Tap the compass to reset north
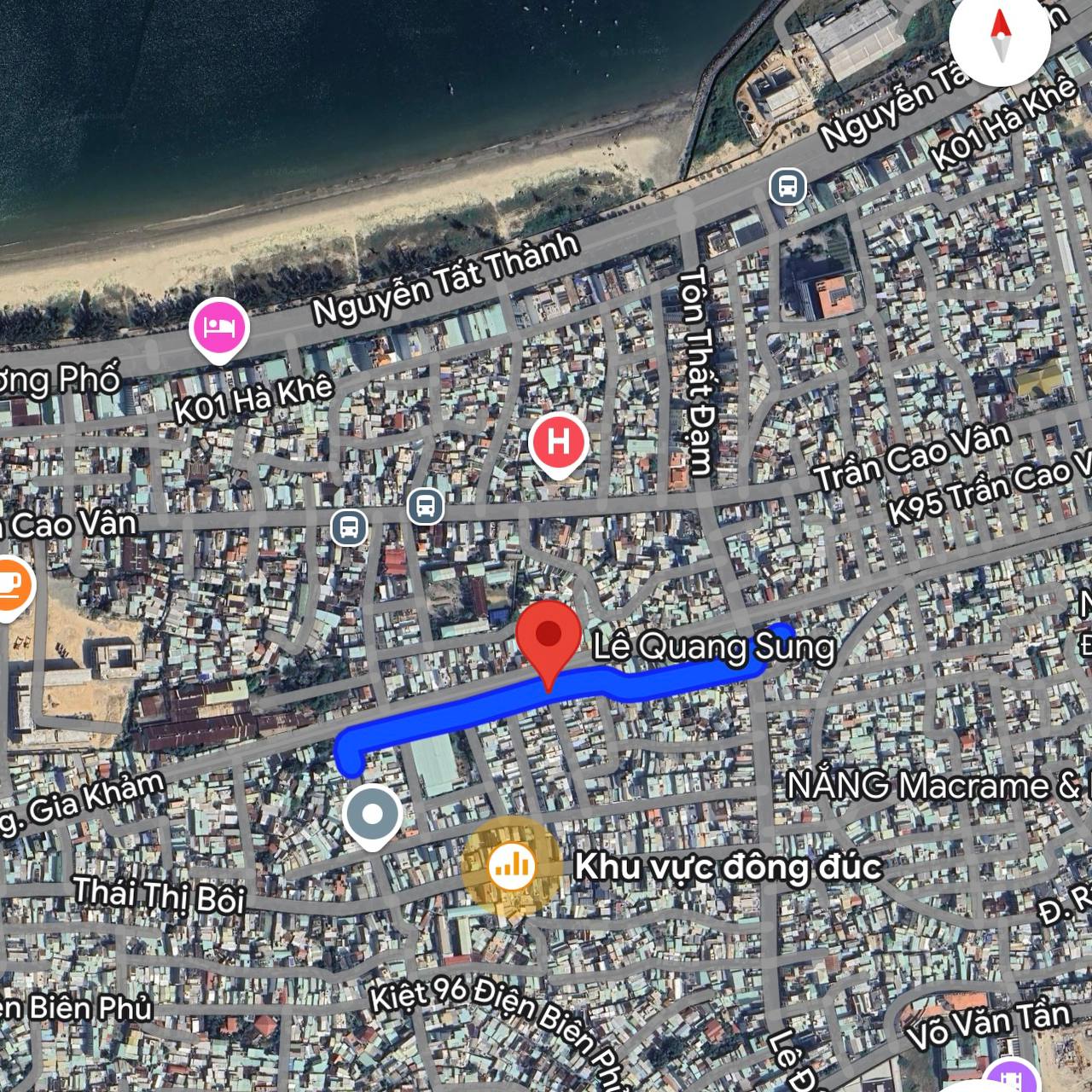The width and height of the screenshot is (1092, 1092). click(999, 36)
